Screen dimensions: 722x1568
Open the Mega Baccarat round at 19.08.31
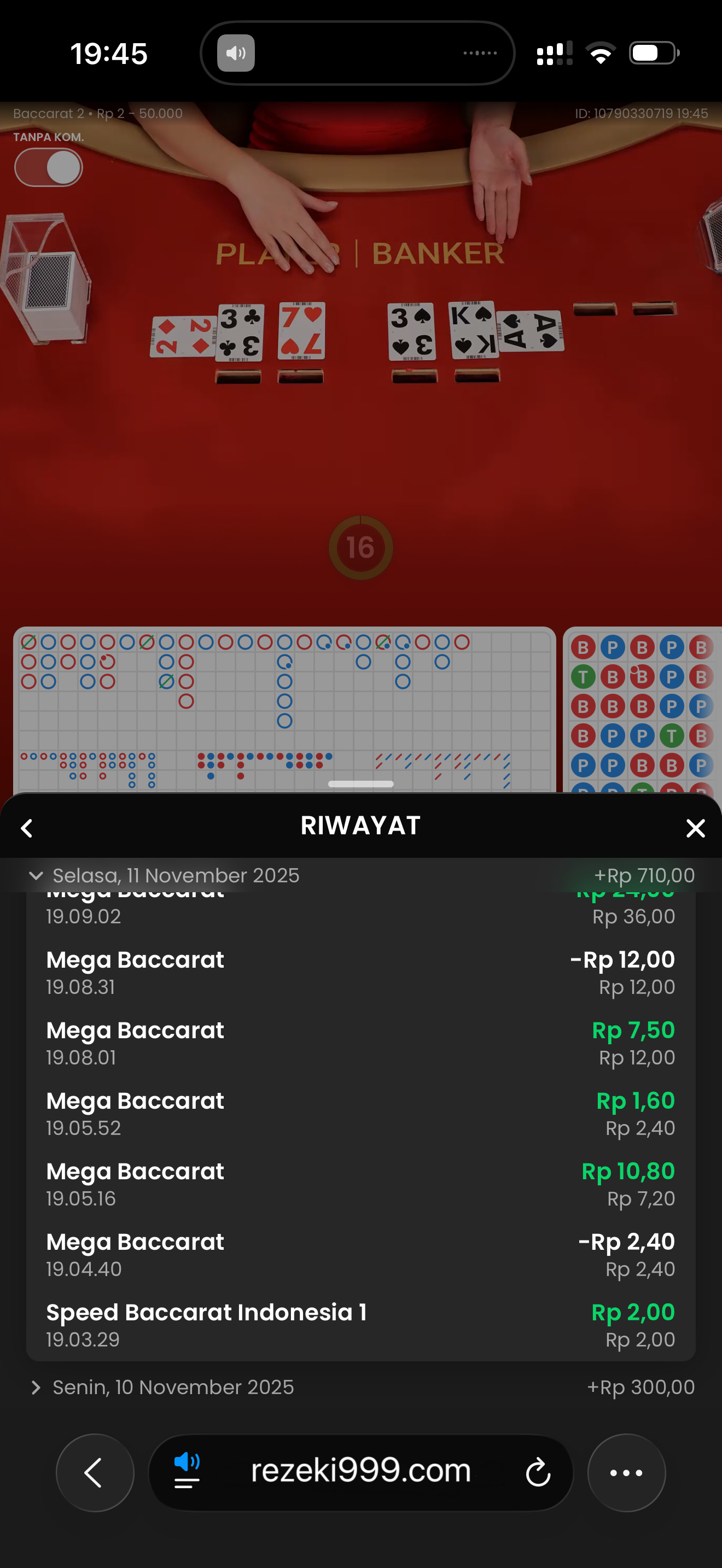pyautogui.click(x=360, y=972)
